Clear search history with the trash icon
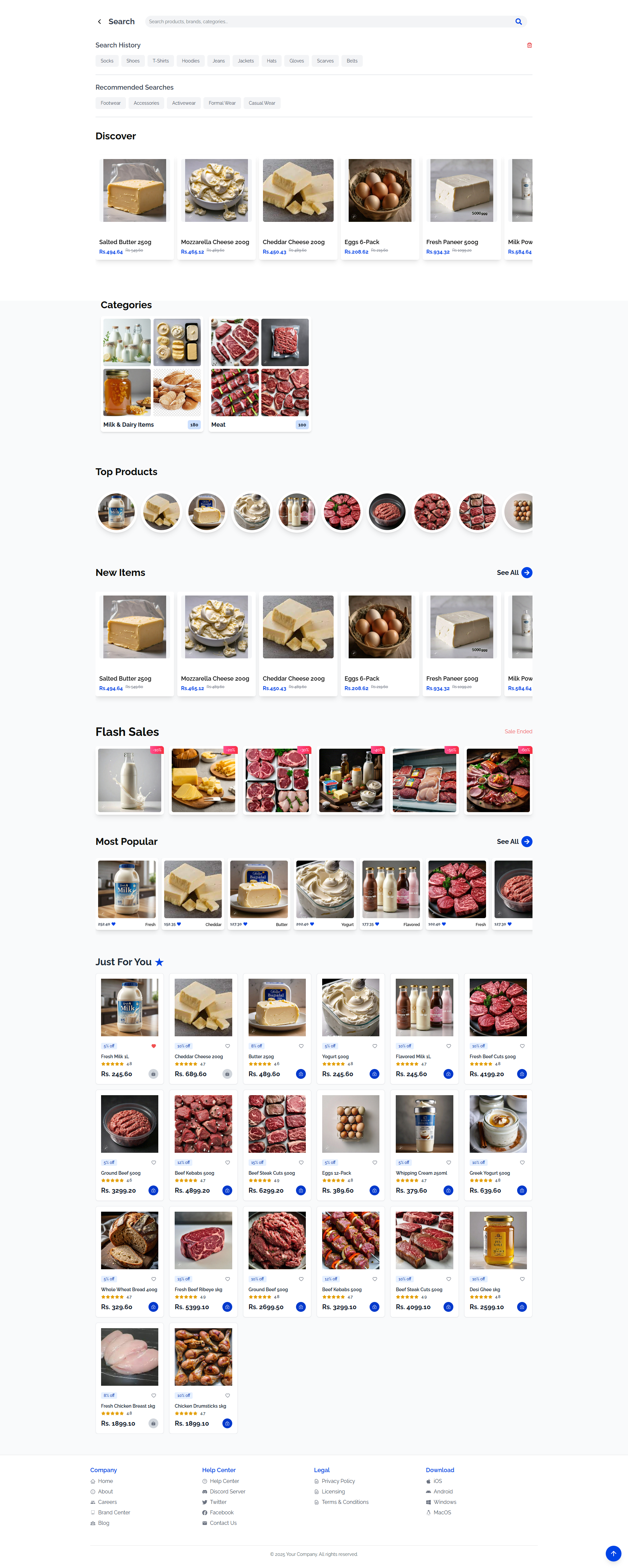Viewport: 628px width, 1568px height. point(529,45)
